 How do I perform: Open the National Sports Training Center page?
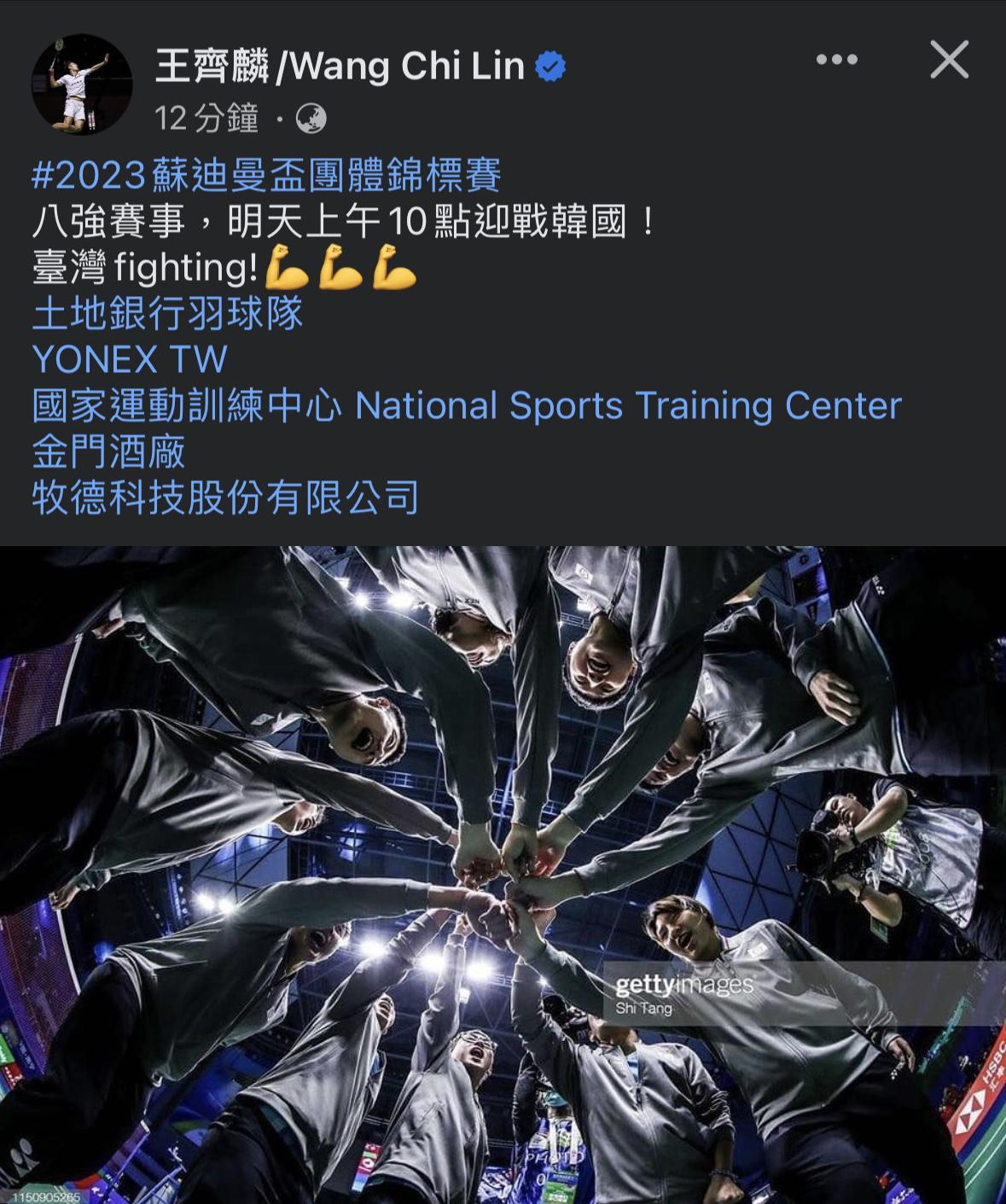tap(466, 405)
